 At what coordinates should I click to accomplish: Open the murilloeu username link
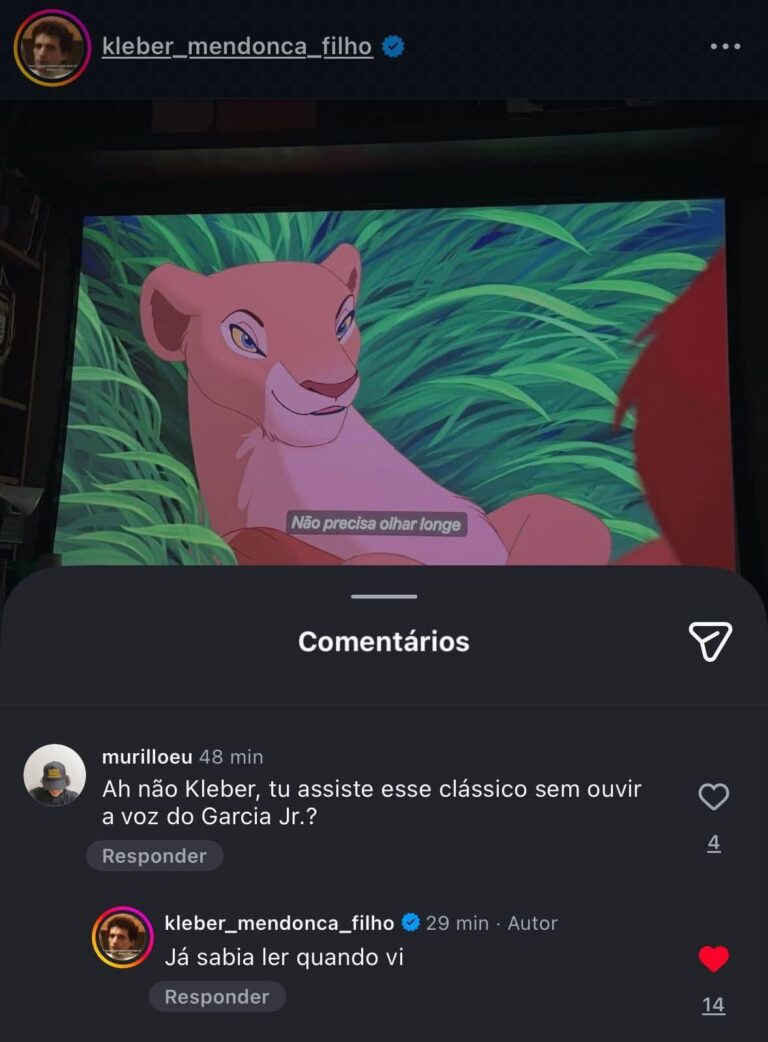click(147, 757)
